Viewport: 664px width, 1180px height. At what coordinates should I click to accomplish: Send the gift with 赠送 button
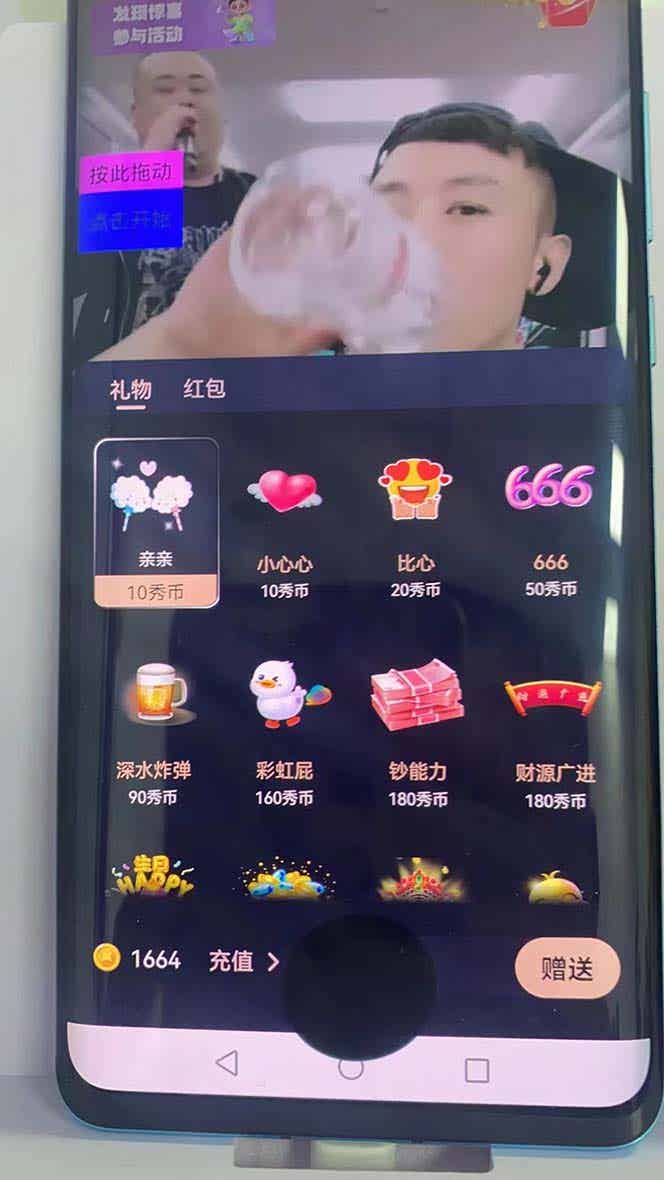point(567,968)
